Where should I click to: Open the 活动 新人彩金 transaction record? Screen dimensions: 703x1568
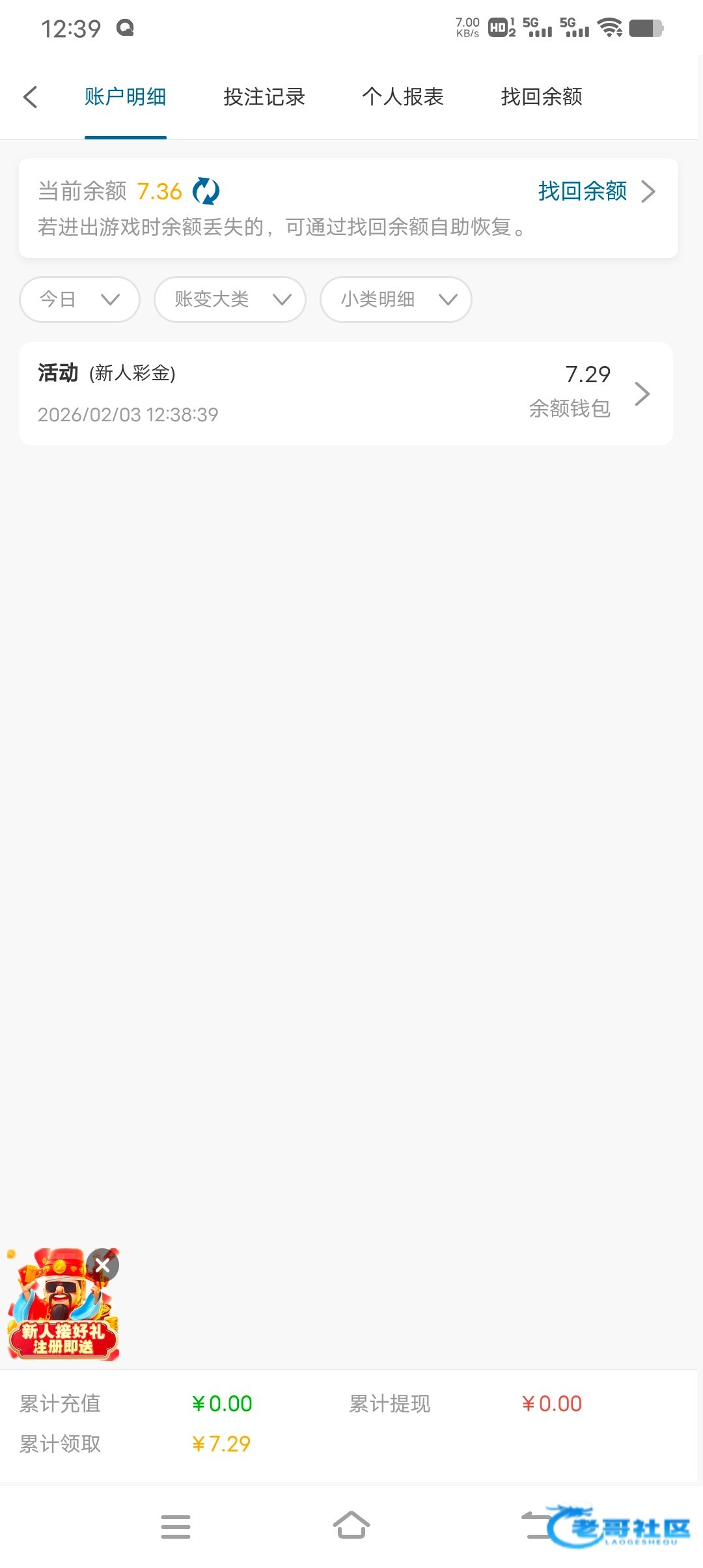pos(346,393)
